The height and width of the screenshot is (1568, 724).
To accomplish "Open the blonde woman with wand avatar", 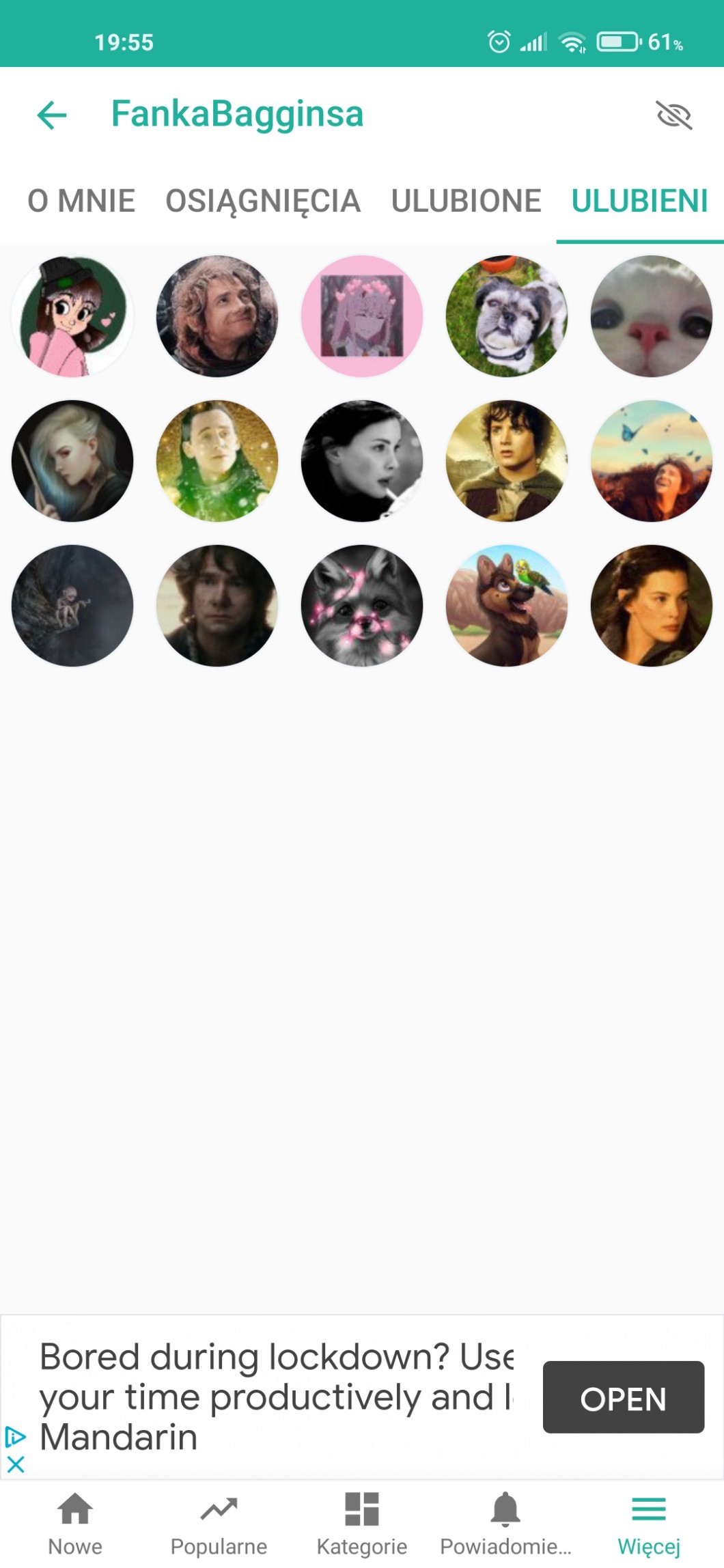I will tap(72, 461).
